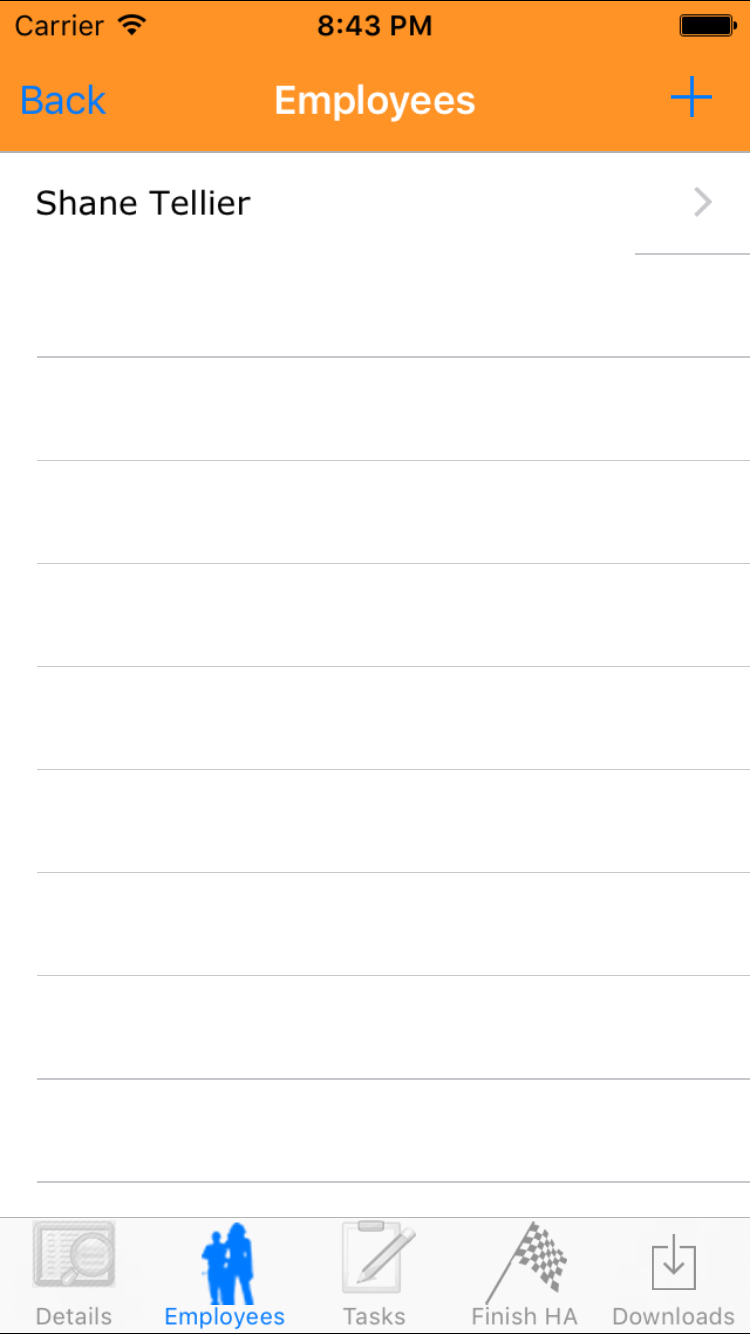Screen dimensions: 750x1334
Task: Go to the Finish HA tab
Action: (x=525, y=1274)
